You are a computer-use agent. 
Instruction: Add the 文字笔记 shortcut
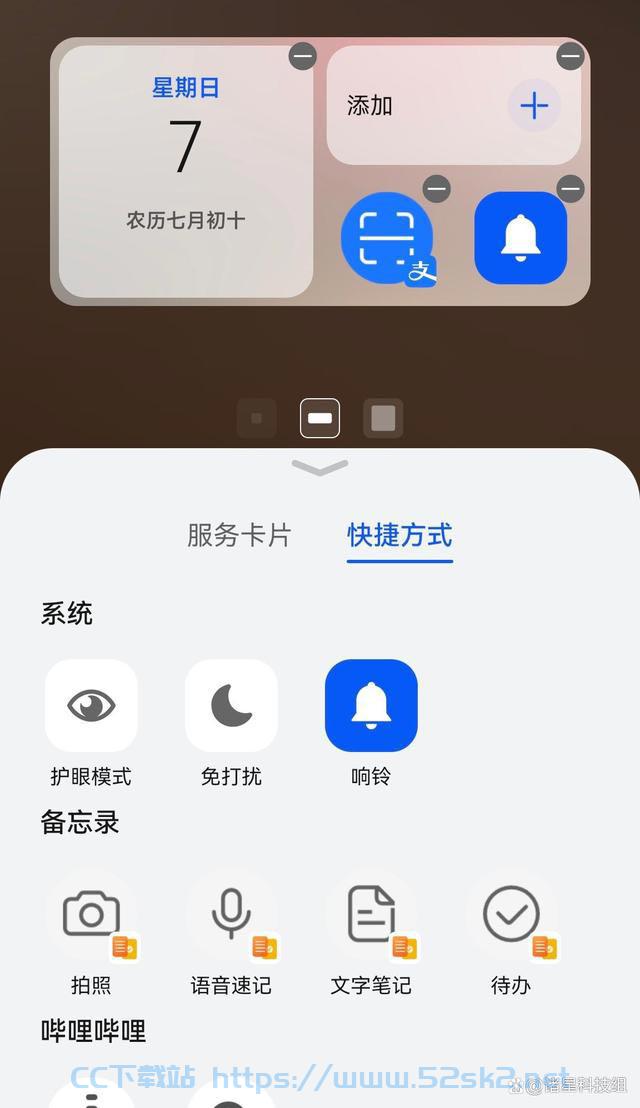click(x=371, y=914)
